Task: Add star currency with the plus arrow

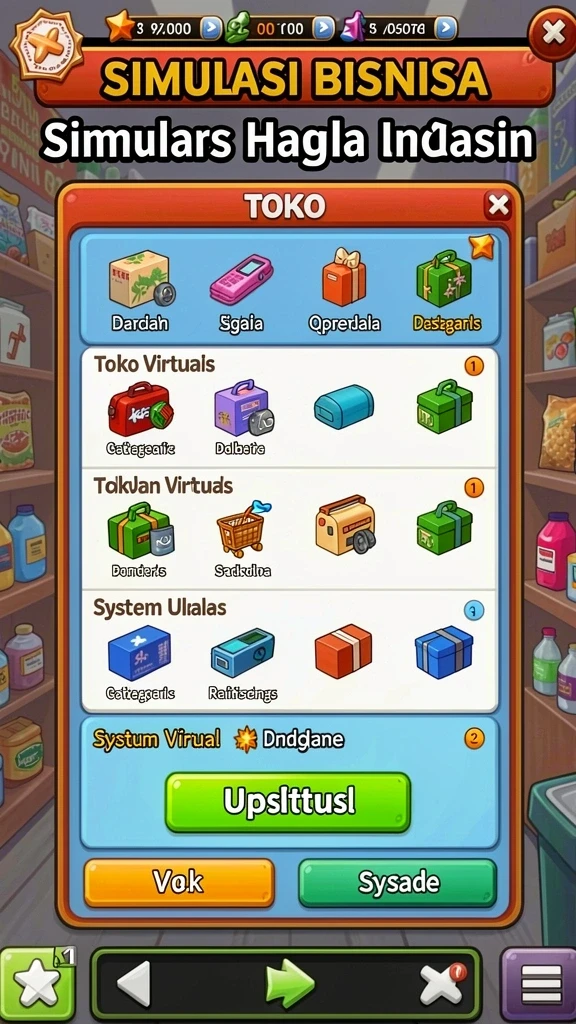Action: click(x=210, y=29)
